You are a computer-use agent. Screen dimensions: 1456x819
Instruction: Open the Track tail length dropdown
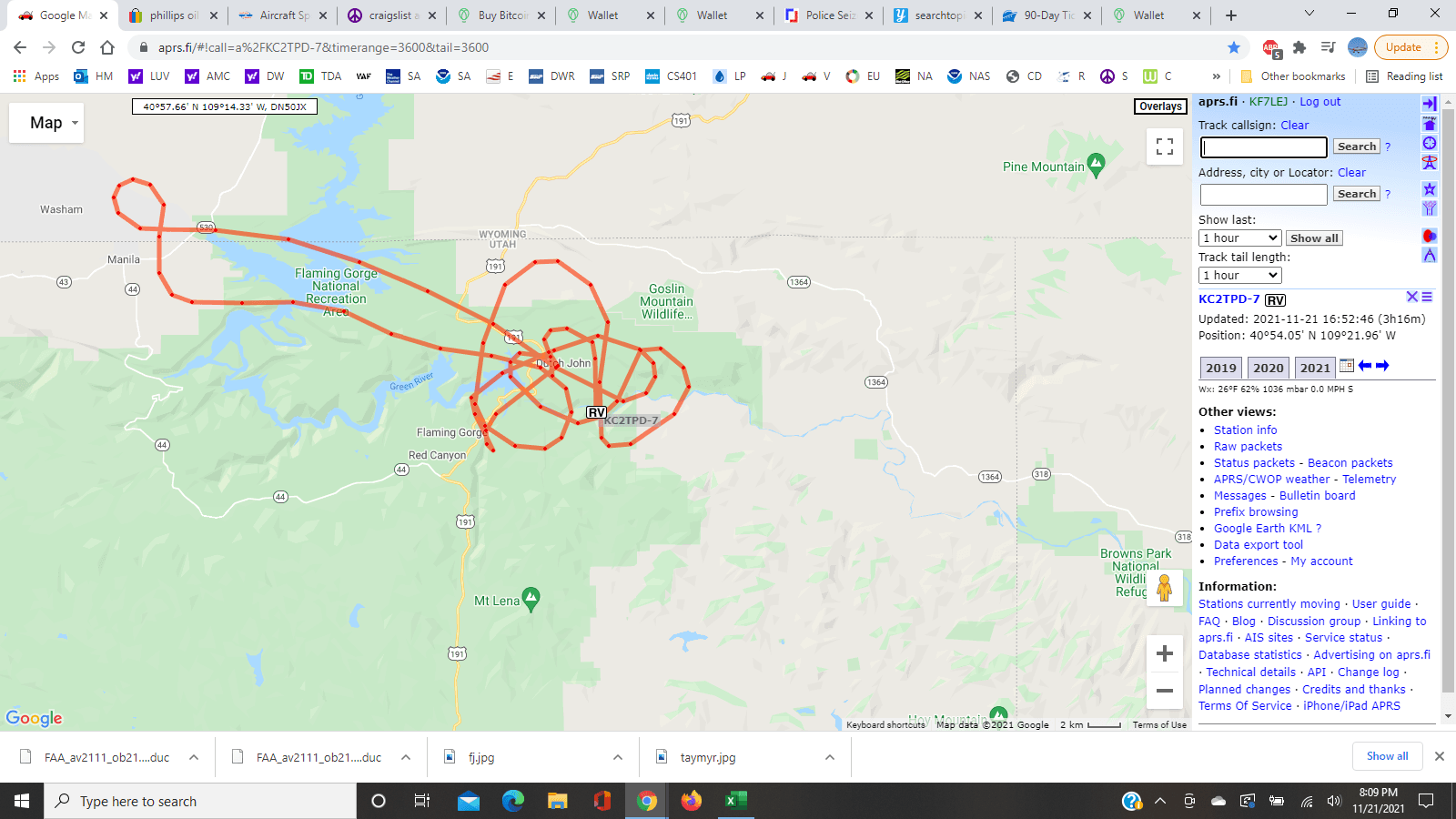1239,276
